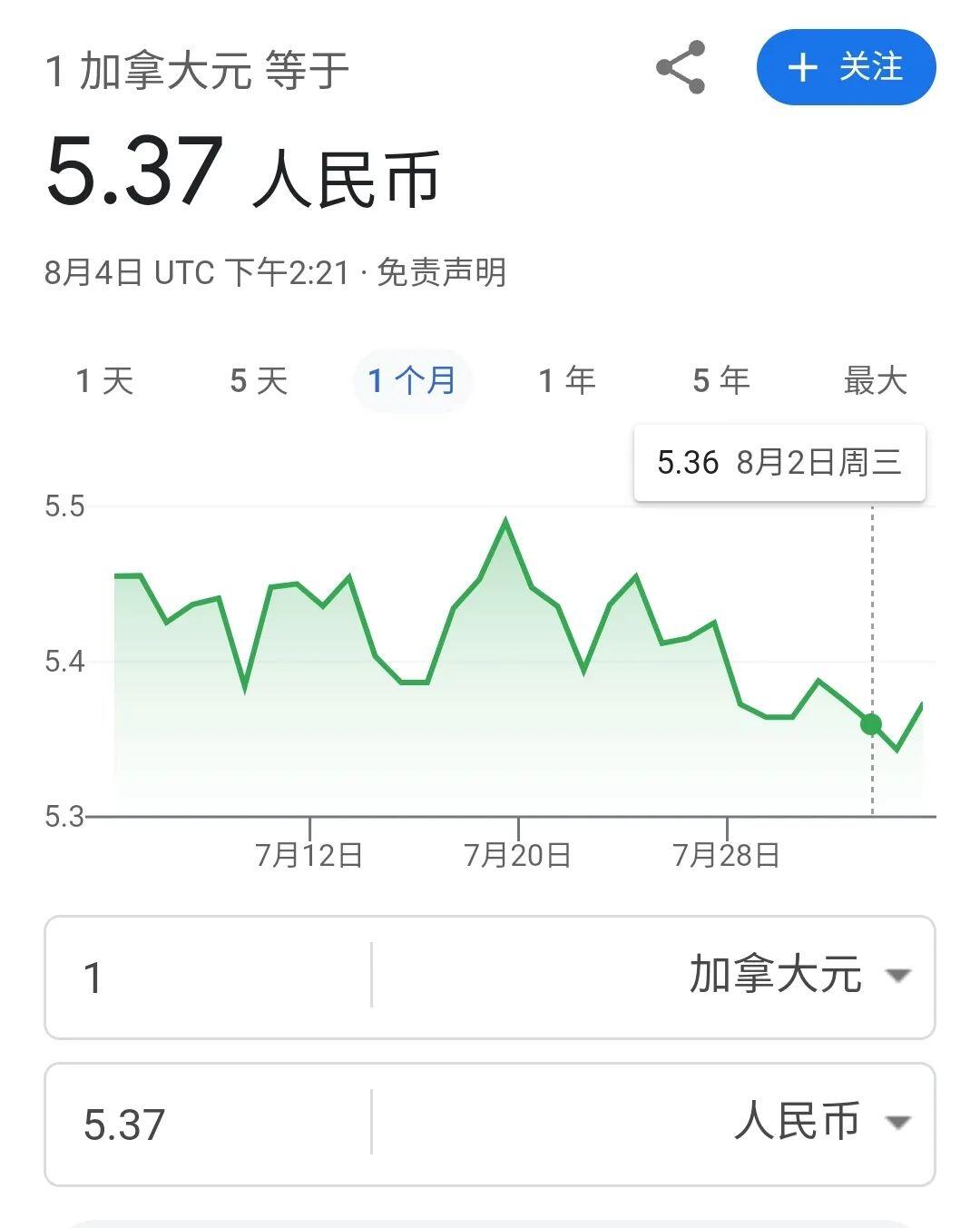Click the plus icon in the follow button
The height and width of the screenshot is (1228, 980).
802,67
